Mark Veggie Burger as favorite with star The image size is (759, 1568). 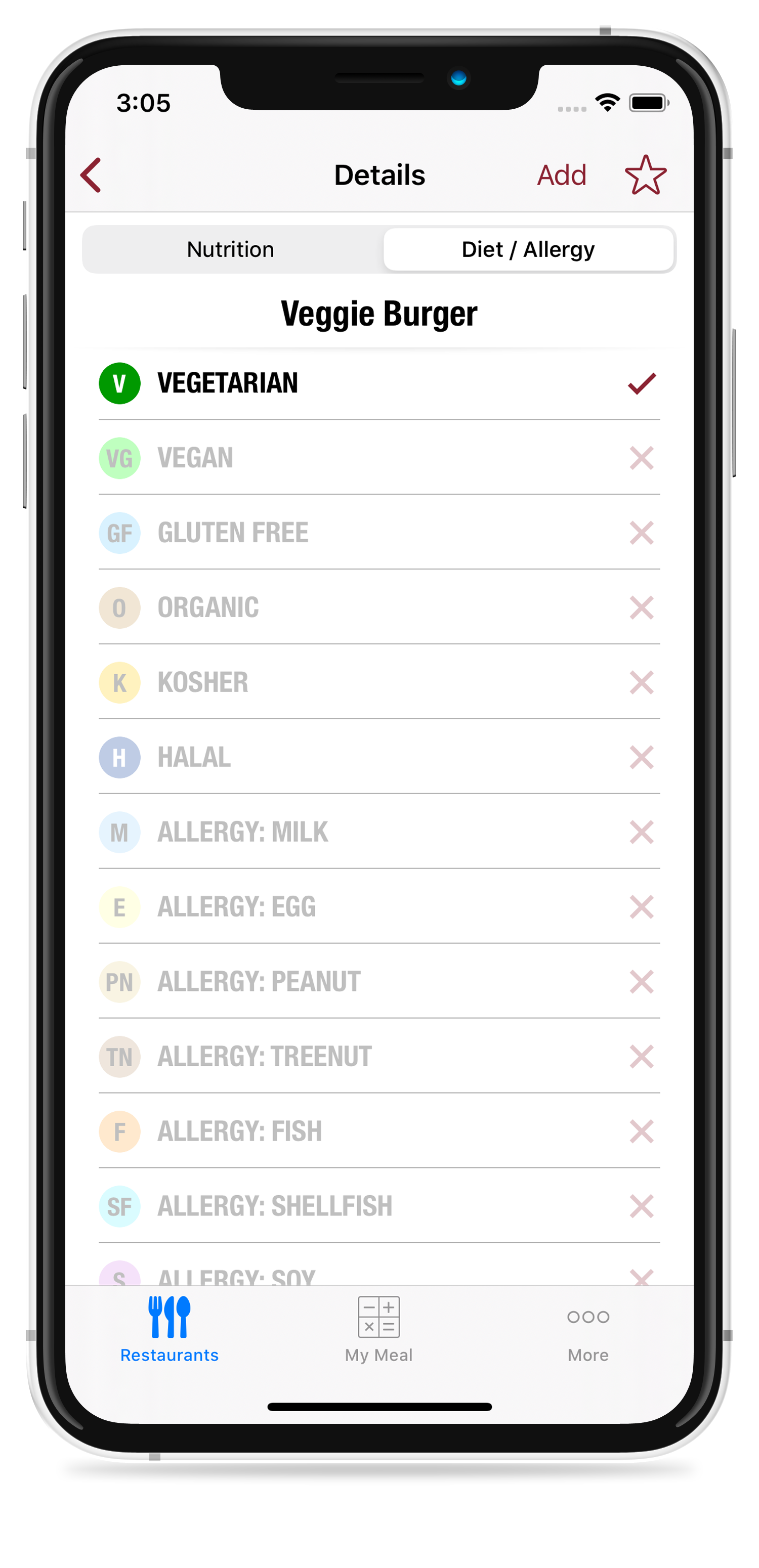coord(645,176)
